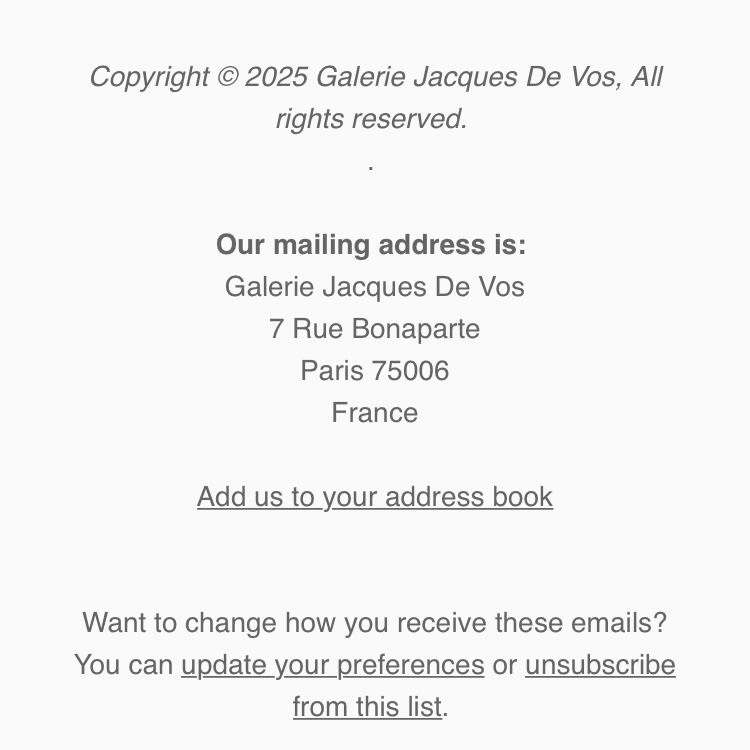Open the 'update your preferences' link
The image size is (750, 750).
(333, 665)
